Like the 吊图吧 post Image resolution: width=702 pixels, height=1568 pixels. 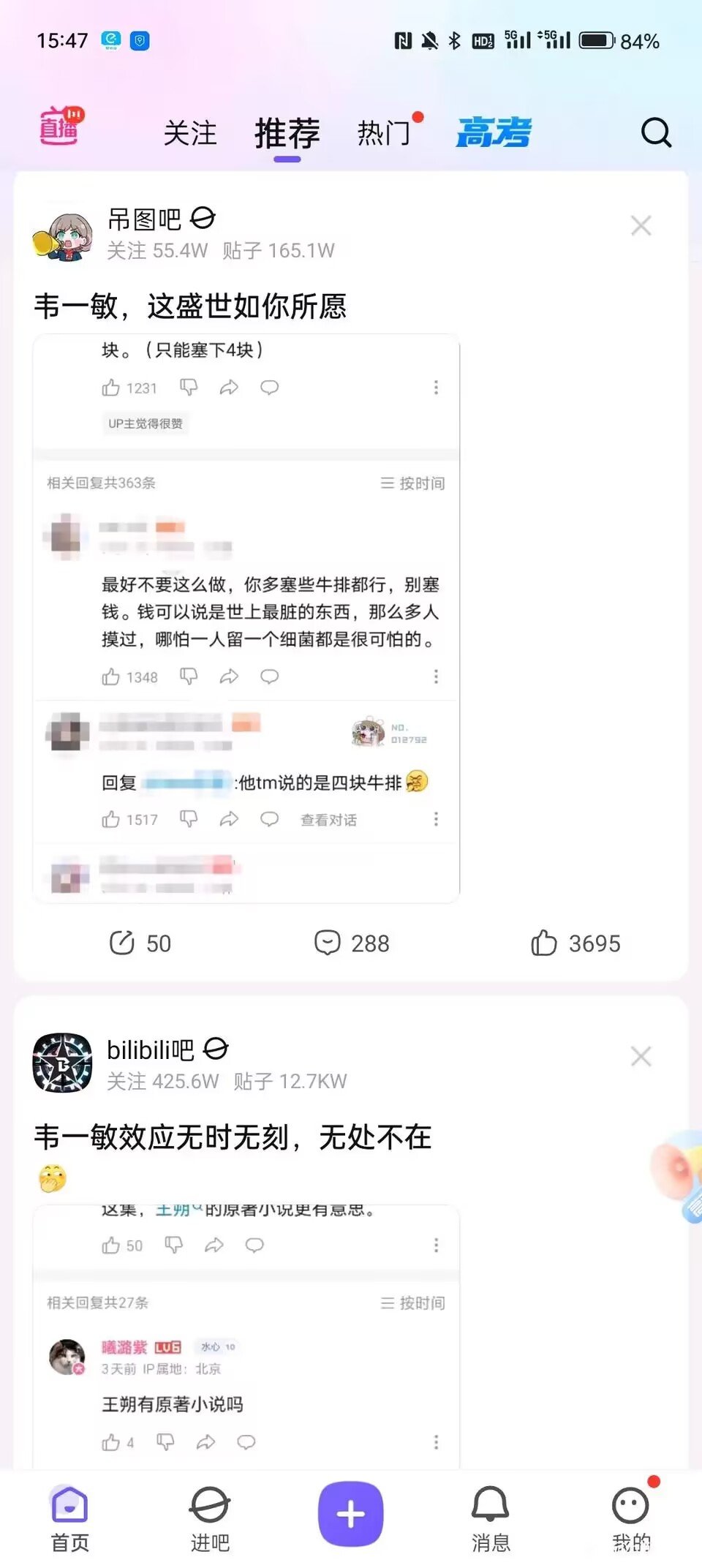575,943
